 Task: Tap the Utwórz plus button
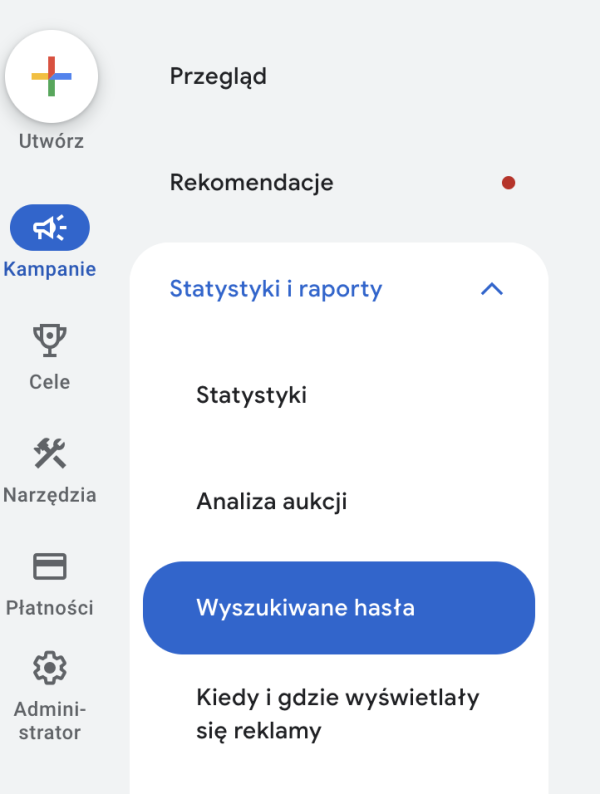51,77
